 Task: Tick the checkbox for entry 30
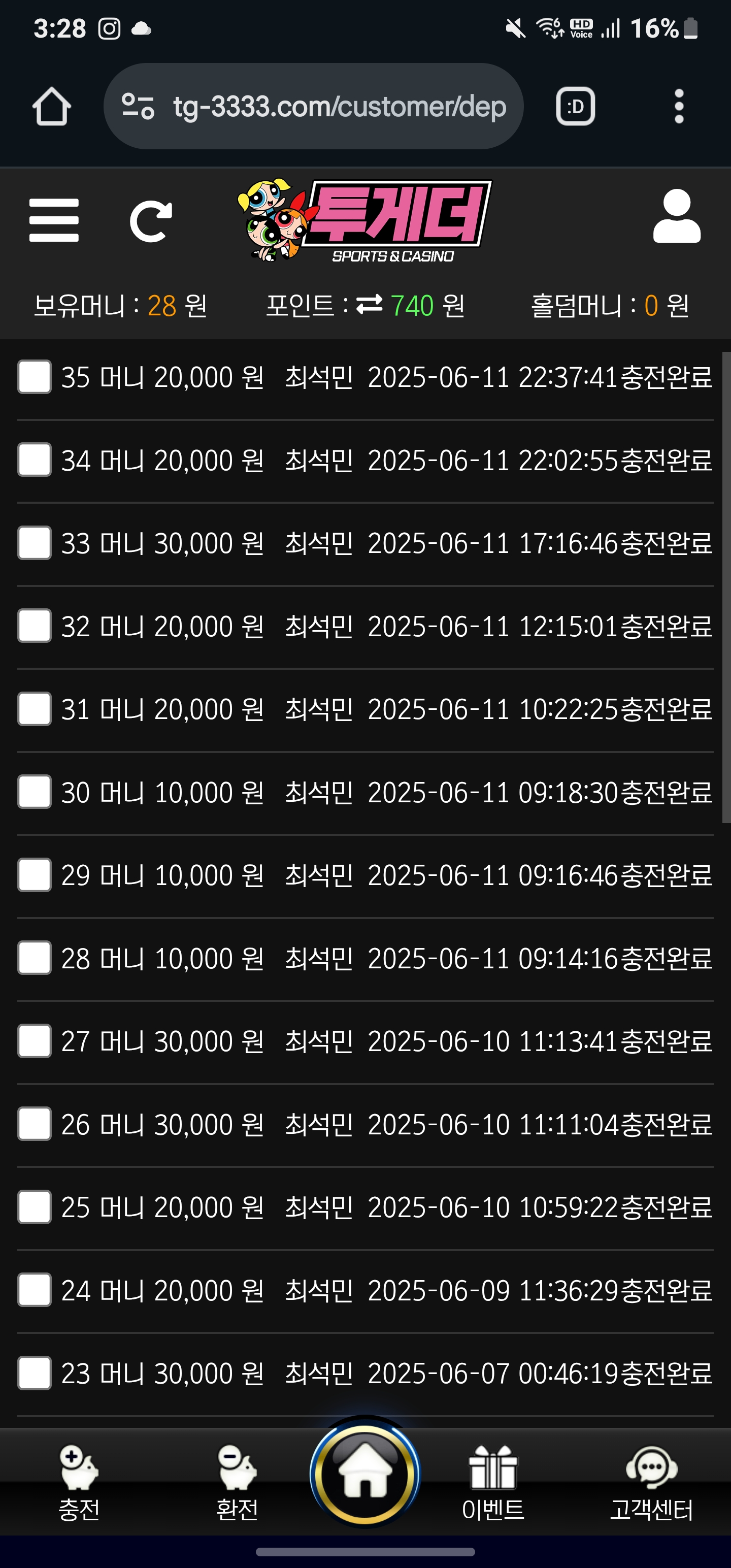point(34,792)
